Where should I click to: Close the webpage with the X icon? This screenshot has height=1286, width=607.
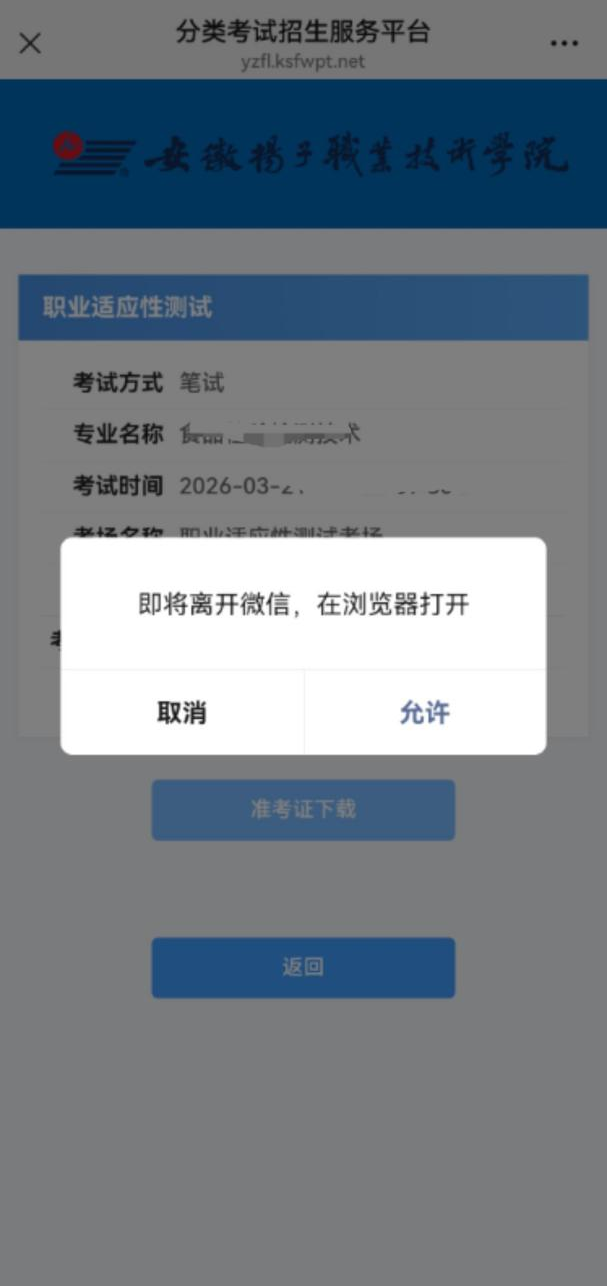pos(30,43)
